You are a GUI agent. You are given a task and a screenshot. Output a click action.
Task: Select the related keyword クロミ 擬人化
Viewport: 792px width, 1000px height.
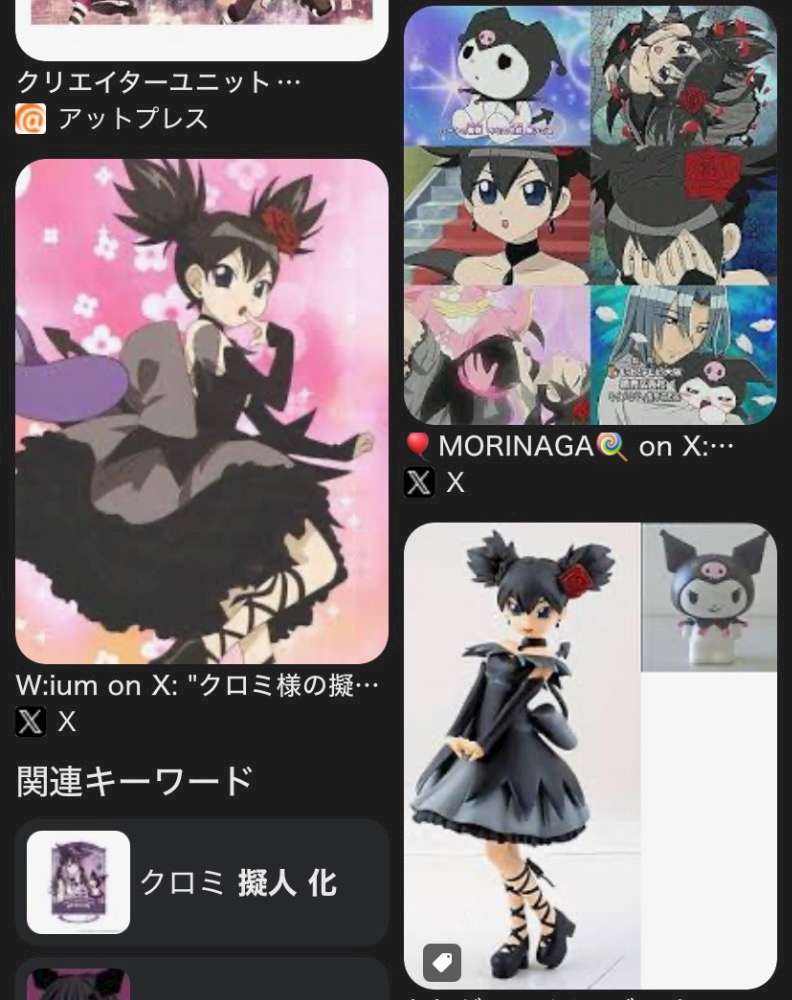pyautogui.click(x=201, y=882)
